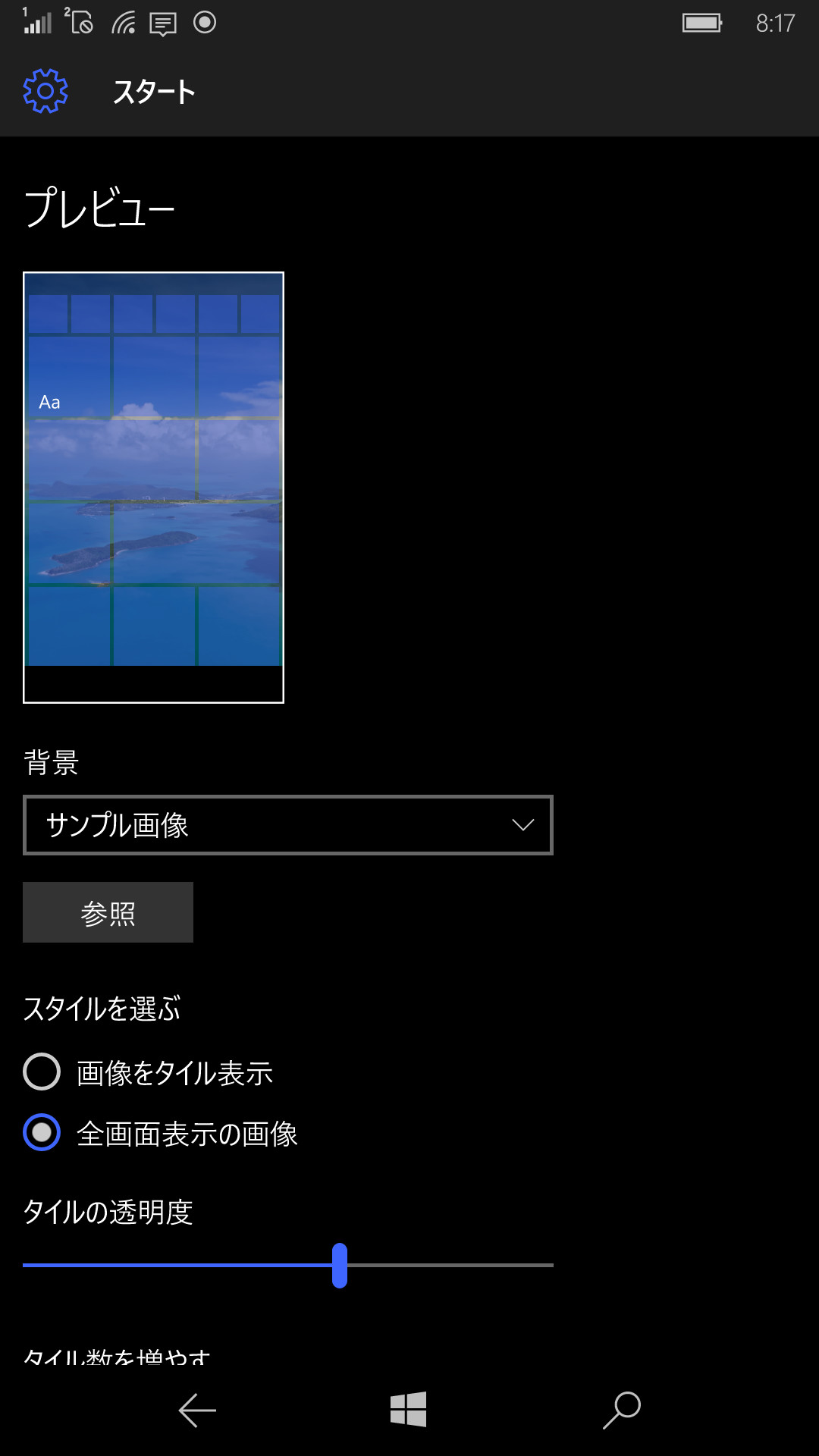Tap the SIM 1 cellular signal icon
The width and height of the screenshot is (819, 1456).
click(x=36, y=24)
